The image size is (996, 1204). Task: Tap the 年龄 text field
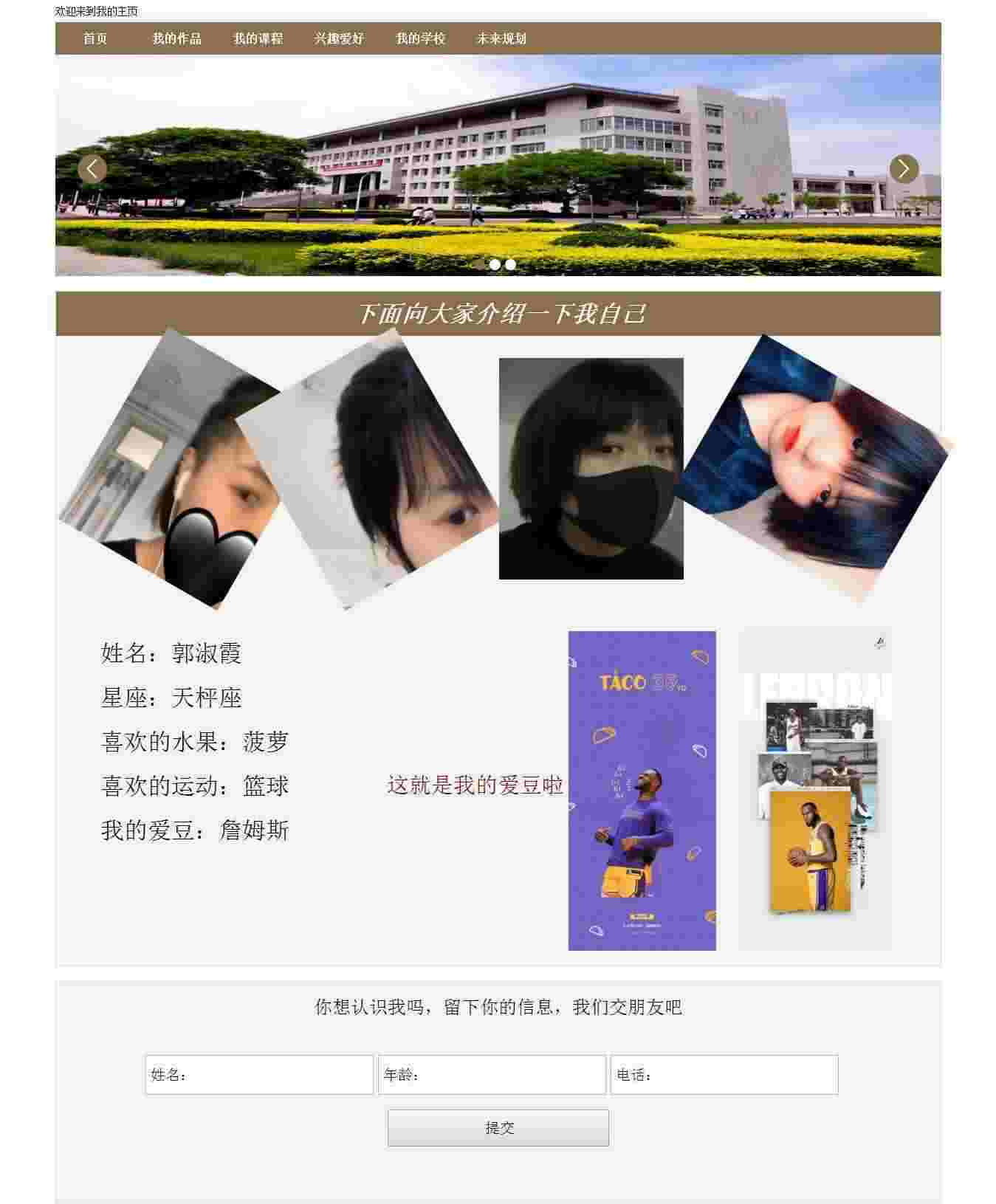point(492,1075)
